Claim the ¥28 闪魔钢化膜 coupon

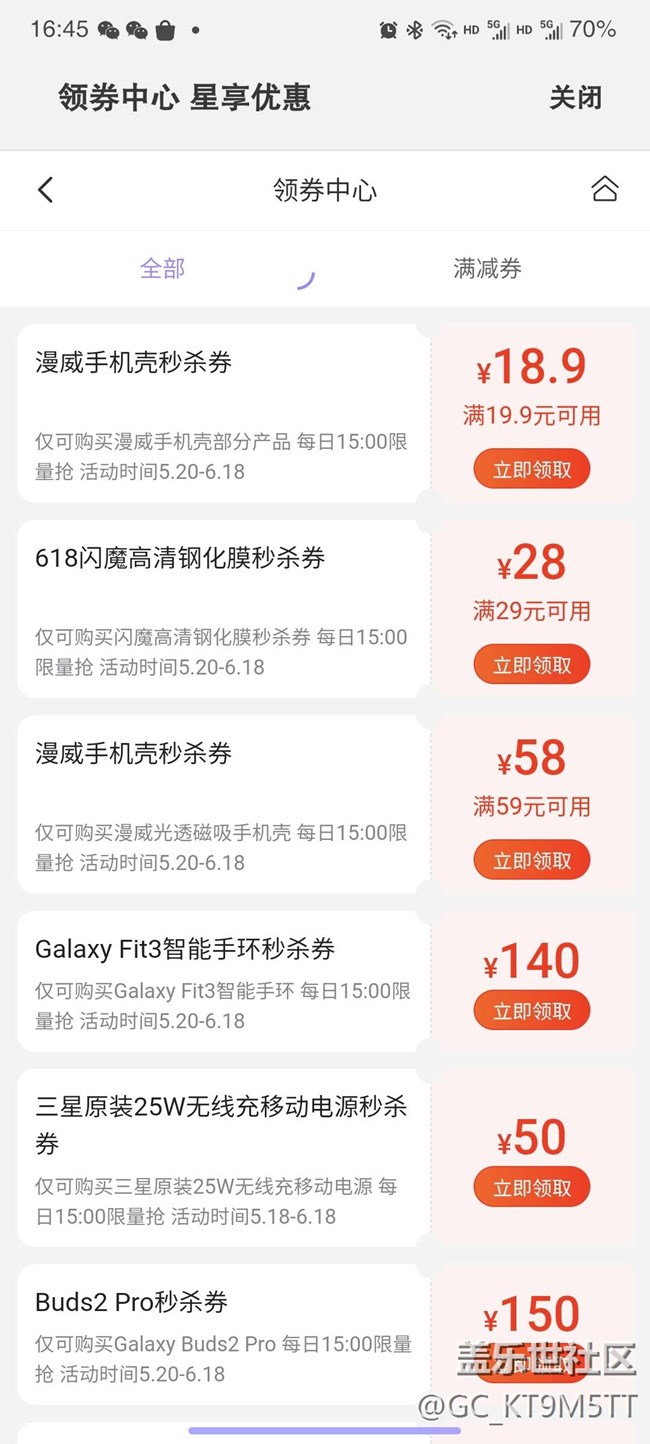coord(532,665)
